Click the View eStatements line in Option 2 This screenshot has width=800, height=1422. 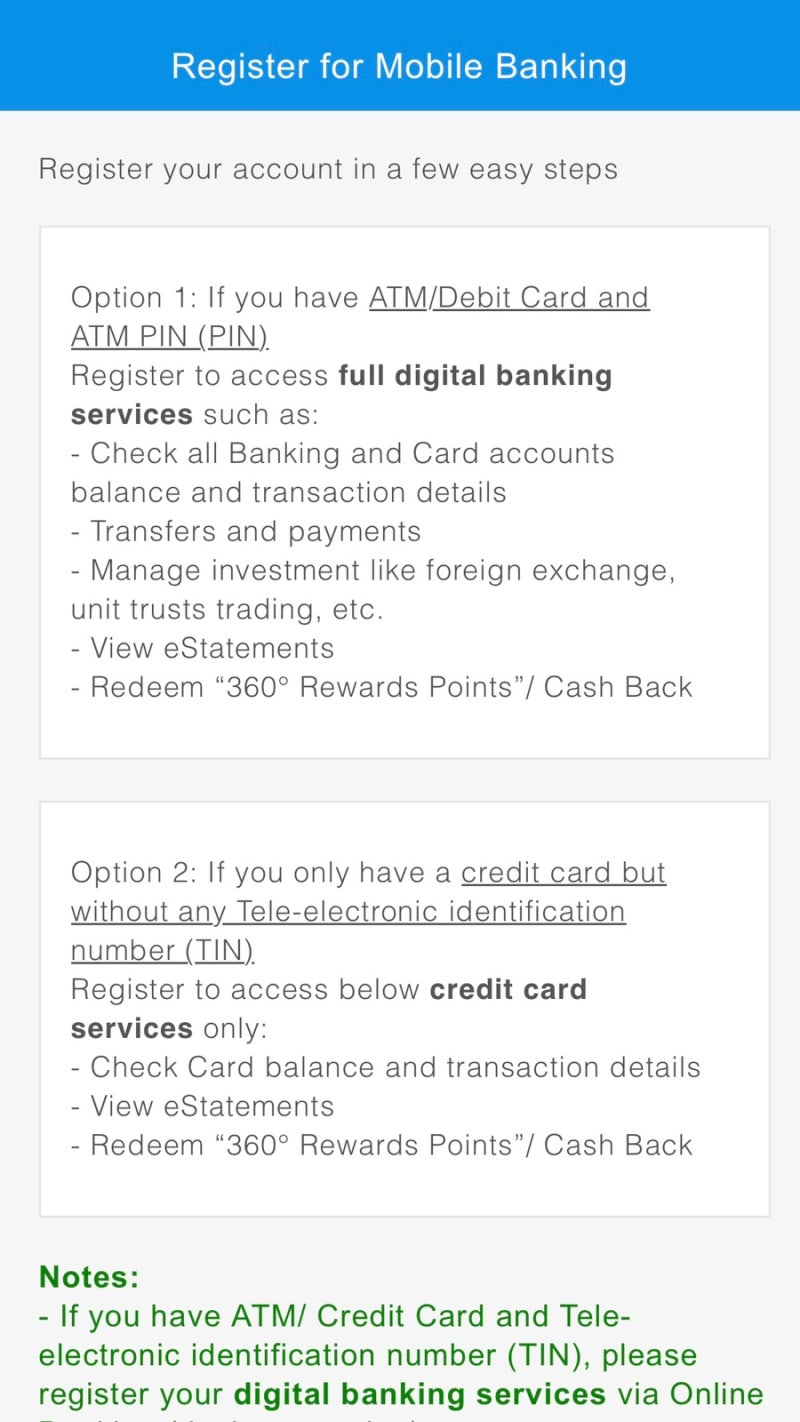(x=202, y=1106)
